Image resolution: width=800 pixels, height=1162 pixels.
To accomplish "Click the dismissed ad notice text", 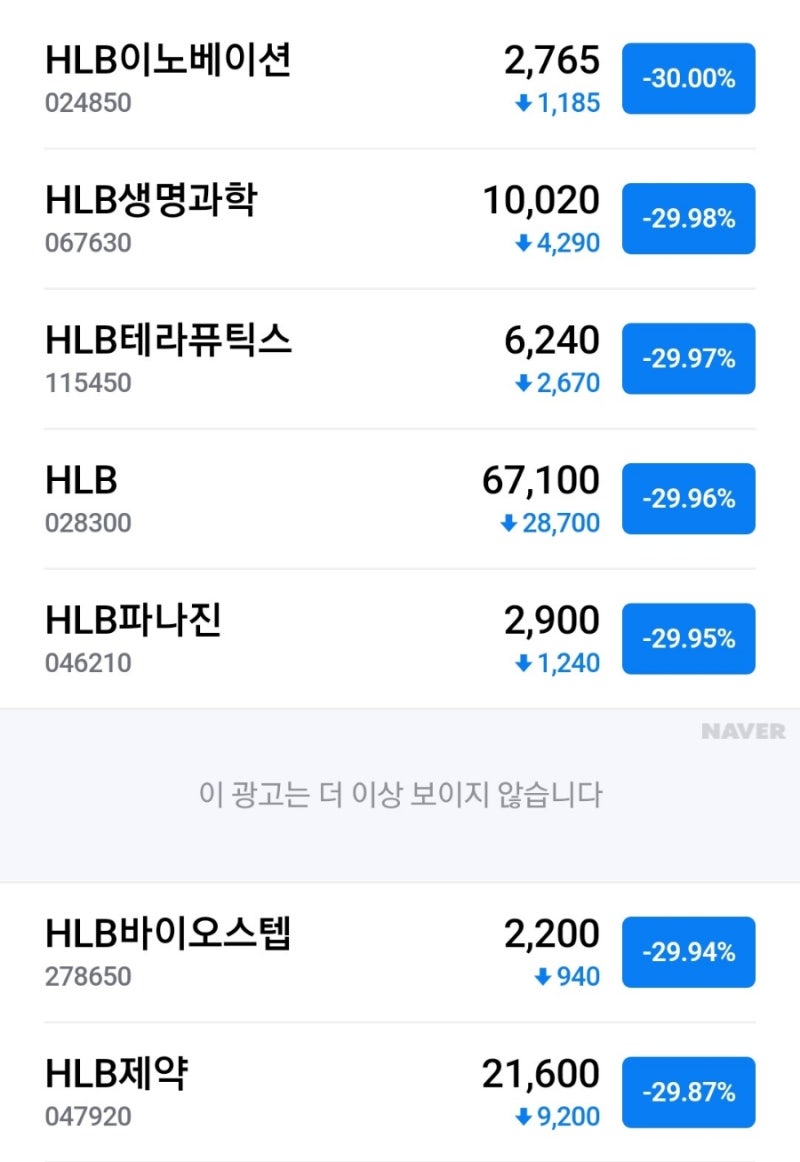I will (400, 795).
